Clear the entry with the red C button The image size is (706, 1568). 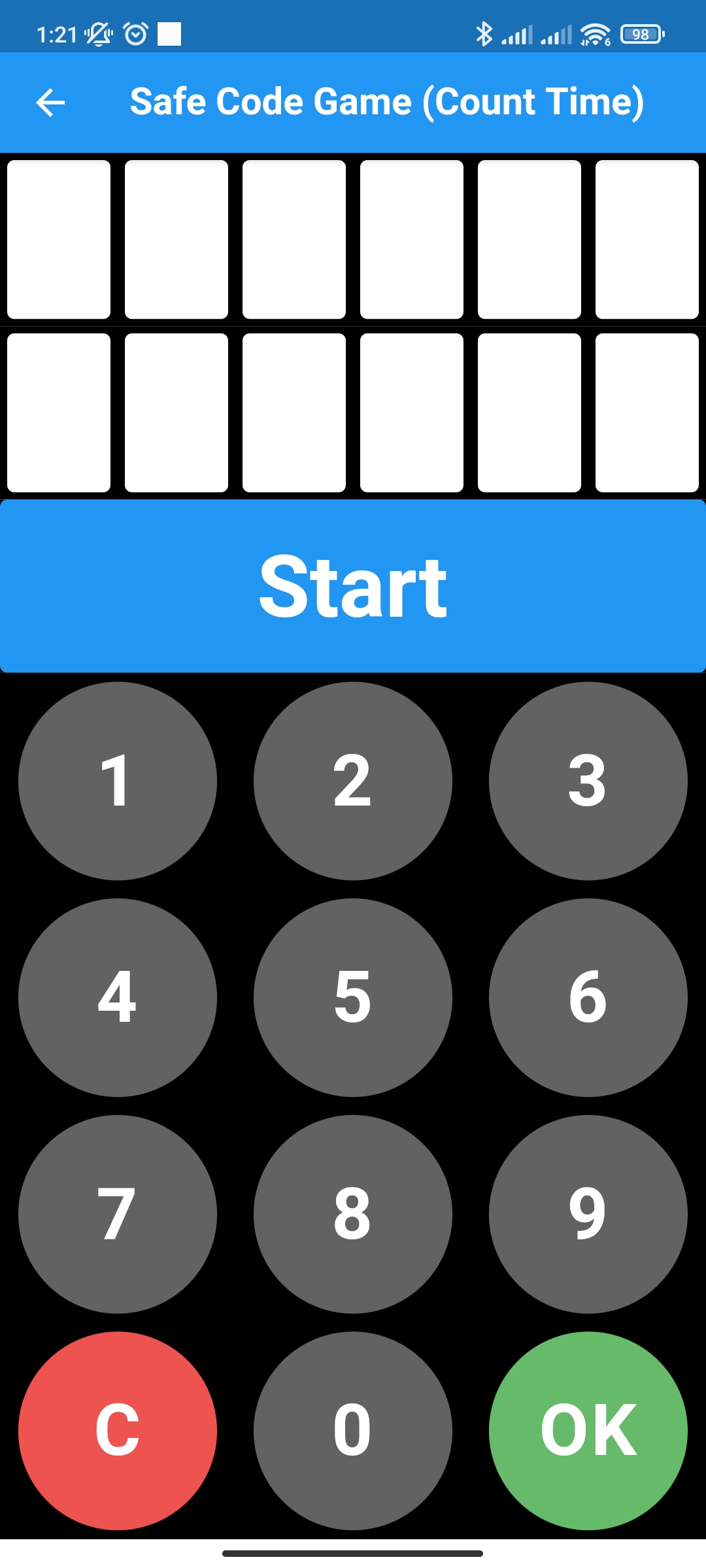[x=118, y=1431]
